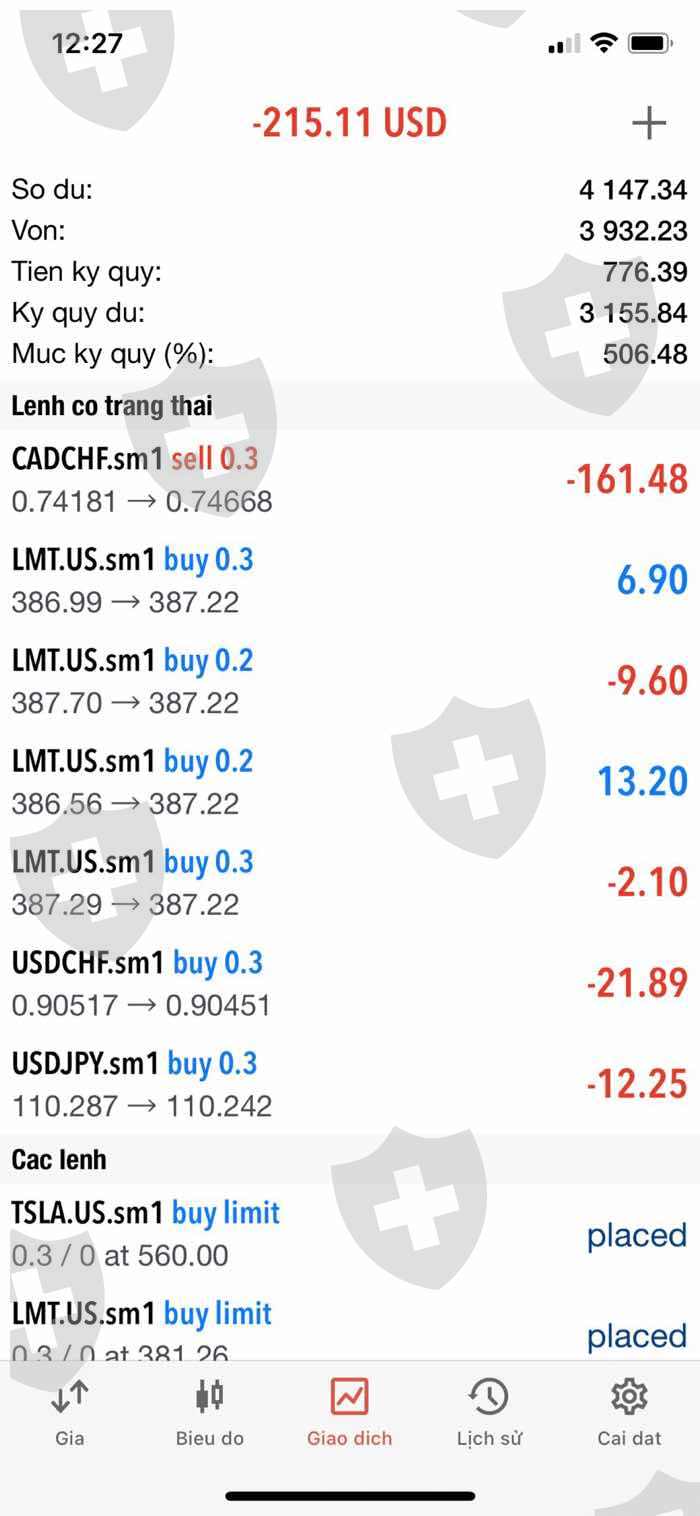Switch to the Gia tab
The height and width of the screenshot is (1516, 700).
[69, 1411]
